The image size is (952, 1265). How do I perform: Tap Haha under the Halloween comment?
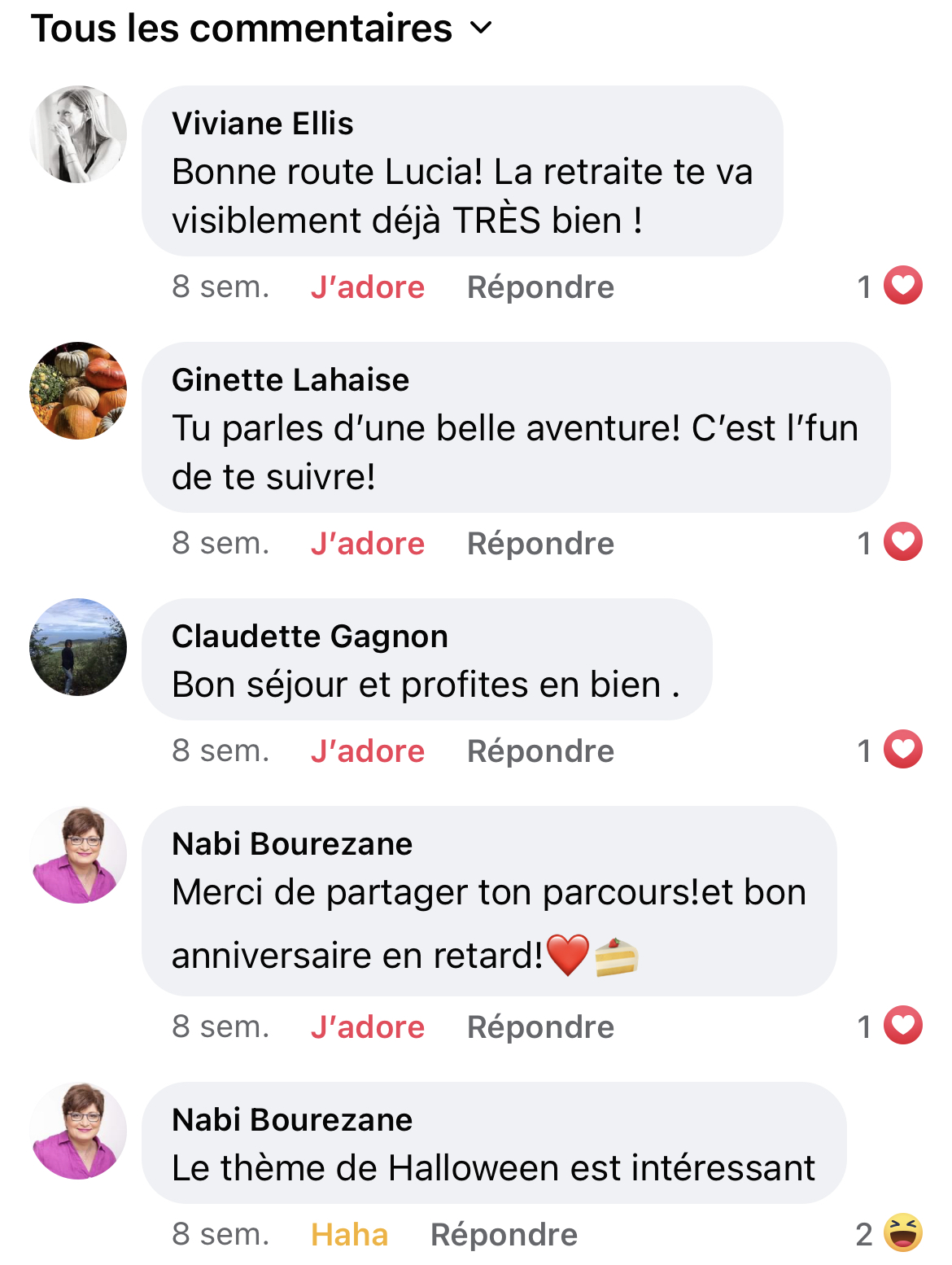349,1235
